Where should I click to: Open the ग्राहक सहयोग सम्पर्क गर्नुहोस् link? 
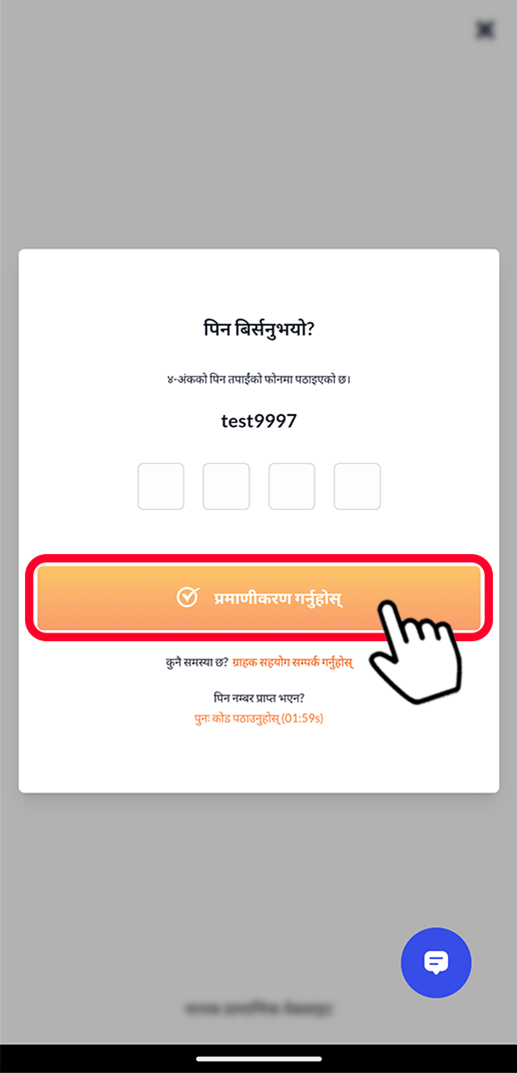293,663
